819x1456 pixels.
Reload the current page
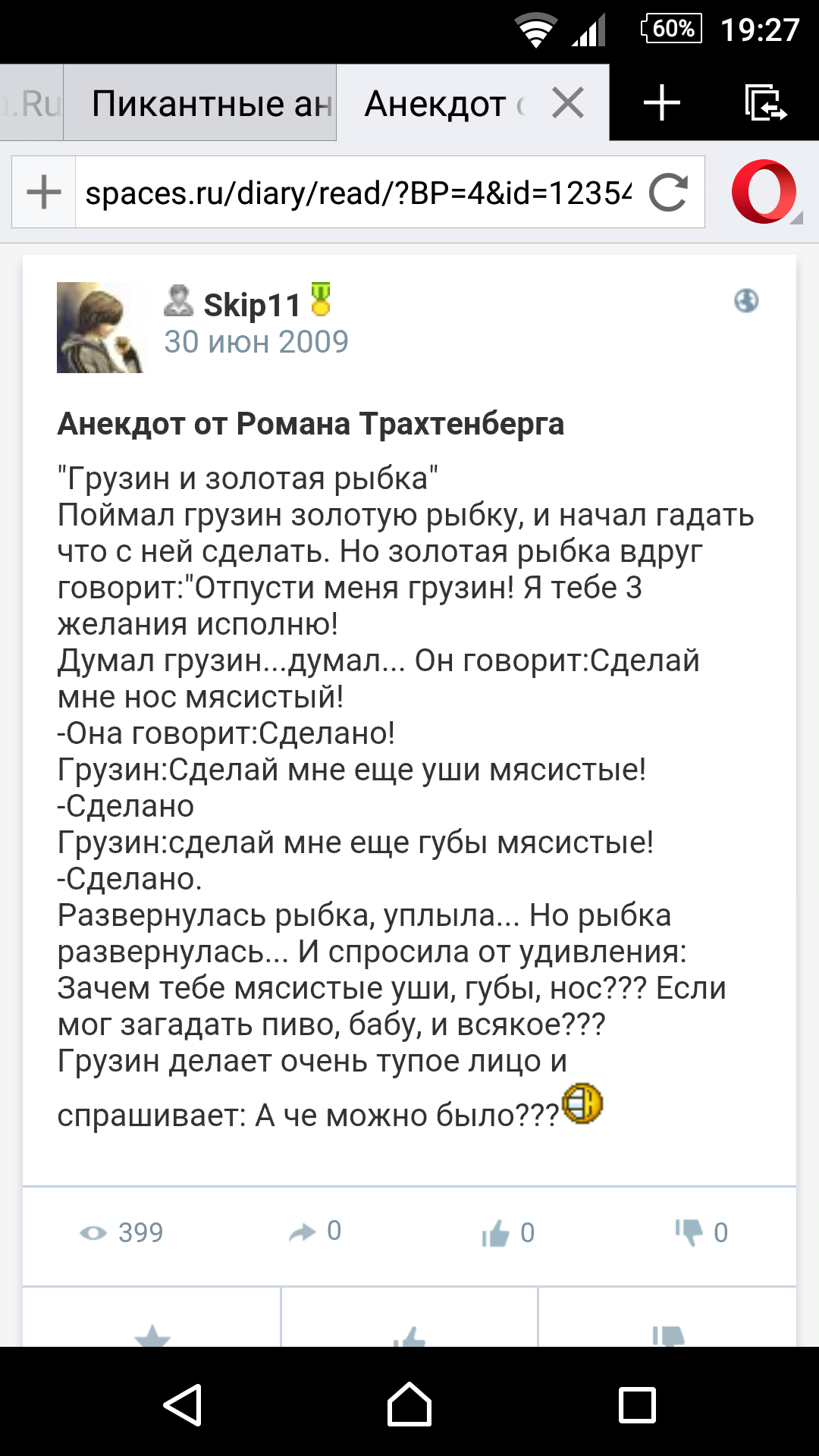tap(668, 193)
